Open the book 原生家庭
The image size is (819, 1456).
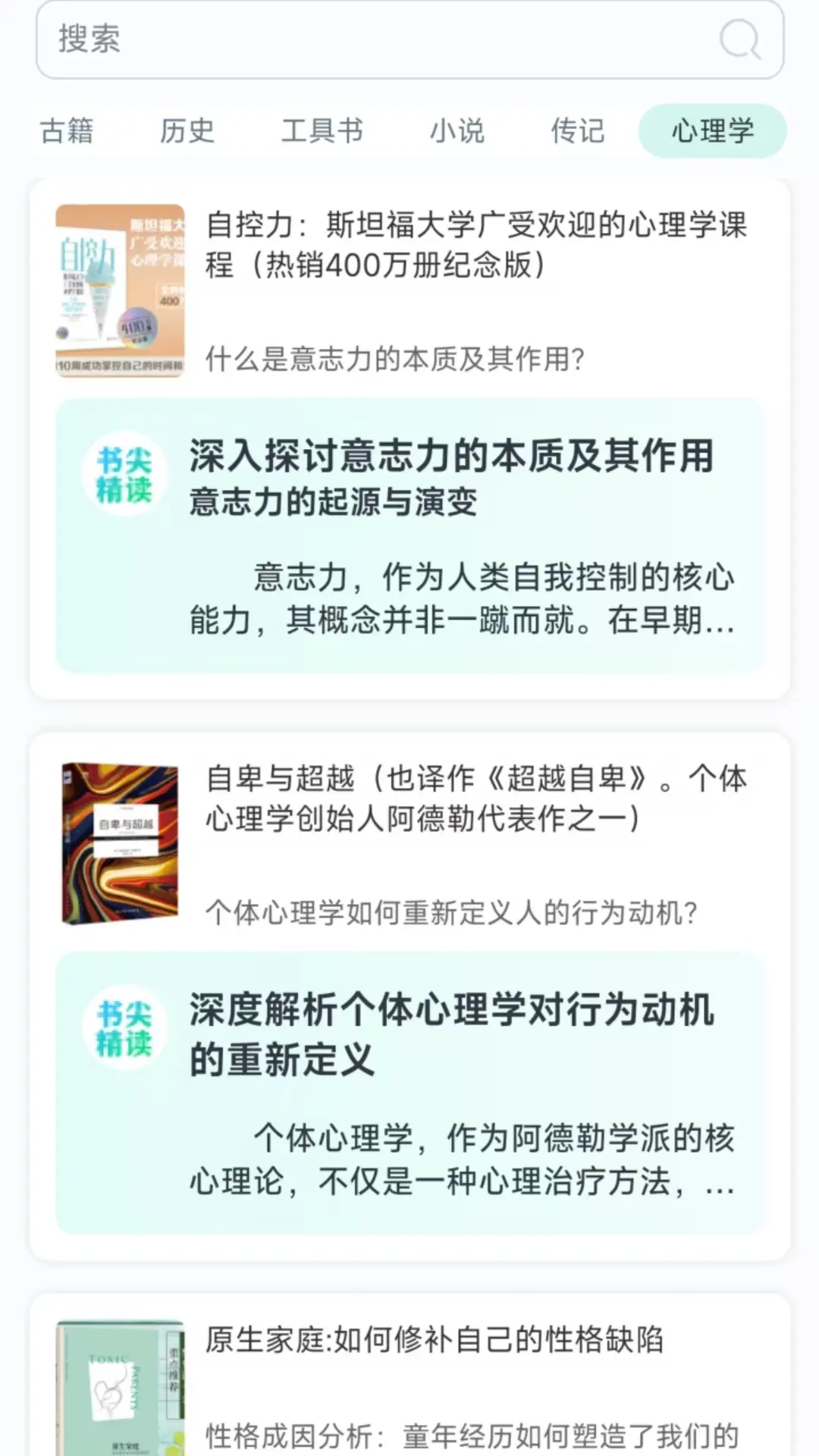click(x=434, y=1341)
